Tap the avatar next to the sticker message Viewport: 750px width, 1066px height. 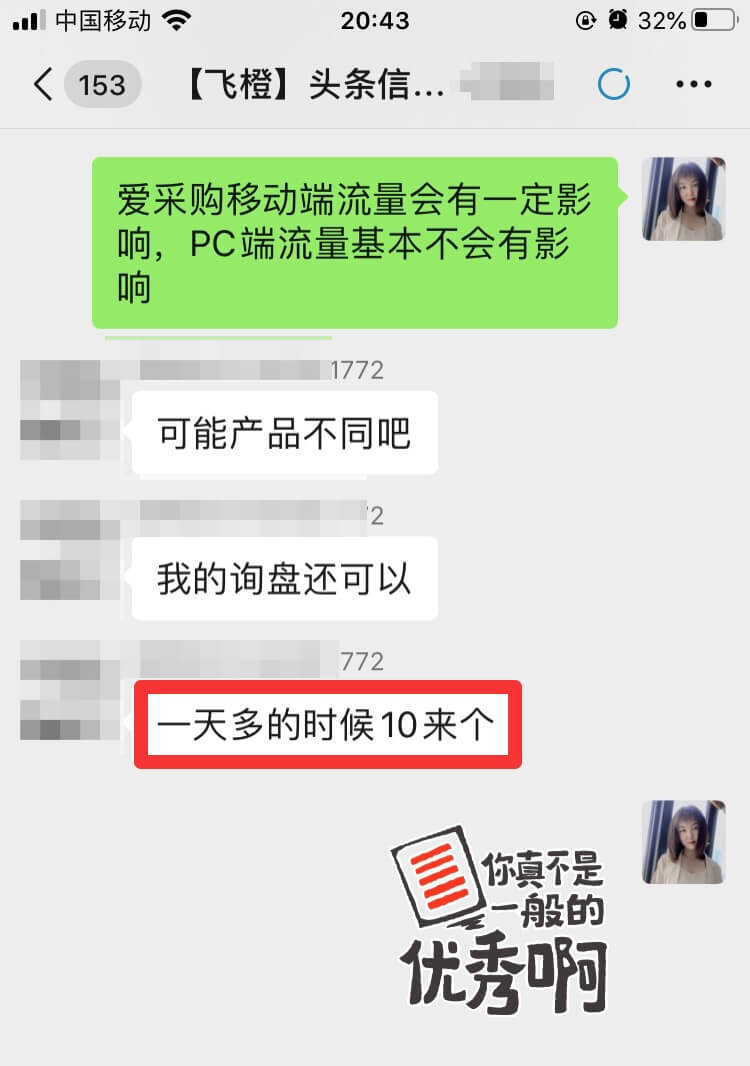tap(683, 842)
